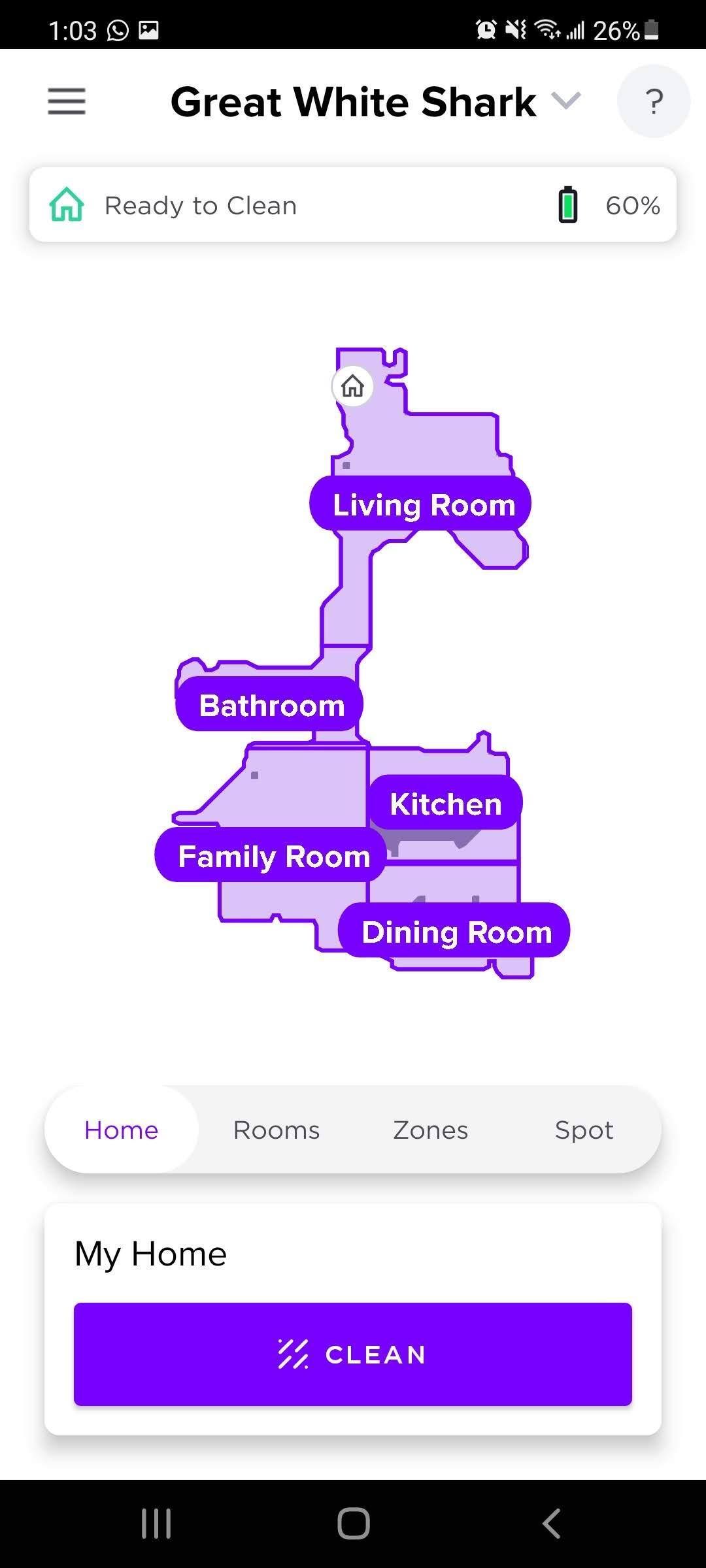This screenshot has height=1568, width=706.
Task: Select the Bathroom label on the map
Action: tap(271, 705)
